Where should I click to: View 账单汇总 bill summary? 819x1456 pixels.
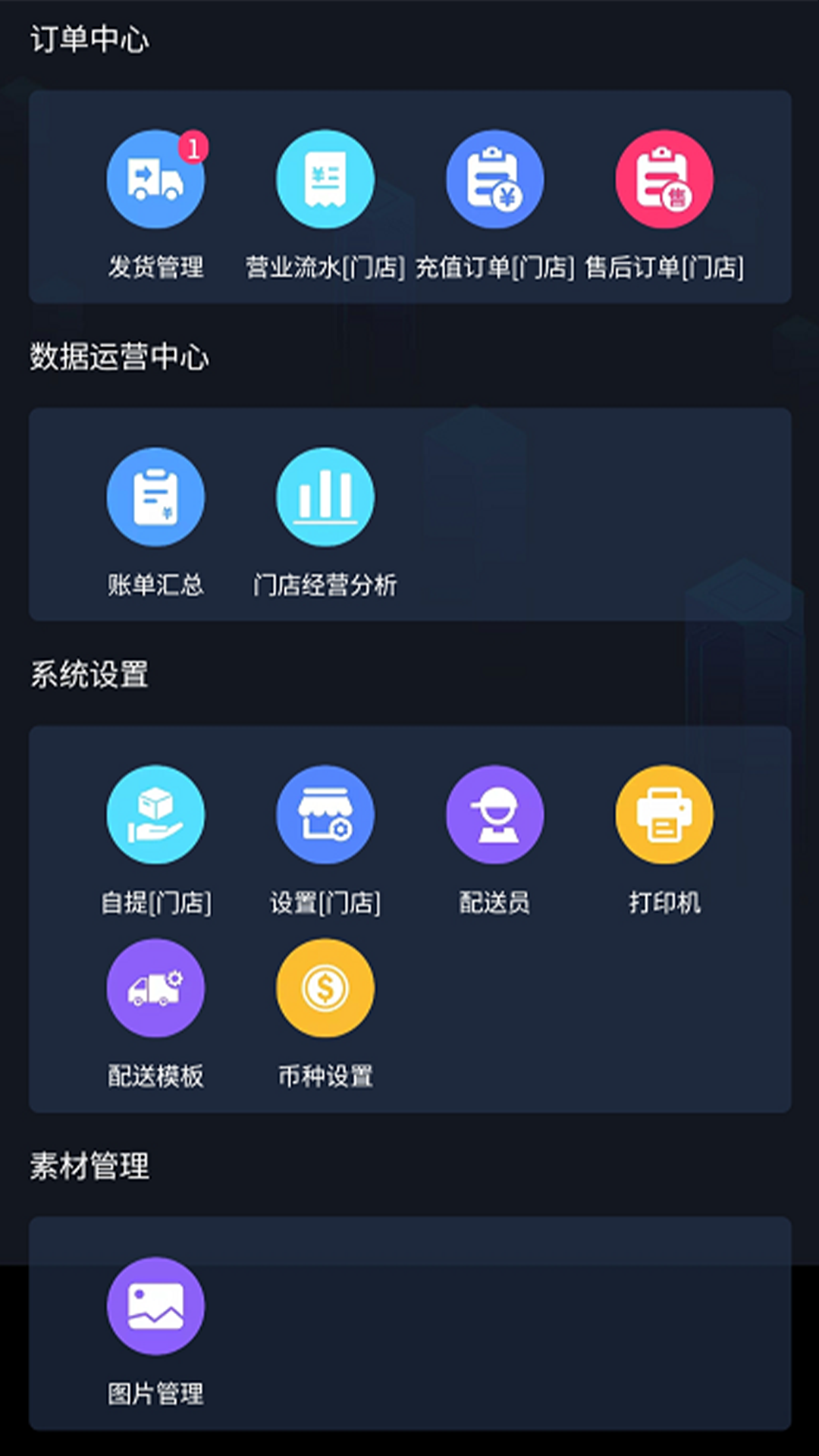[155, 497]
